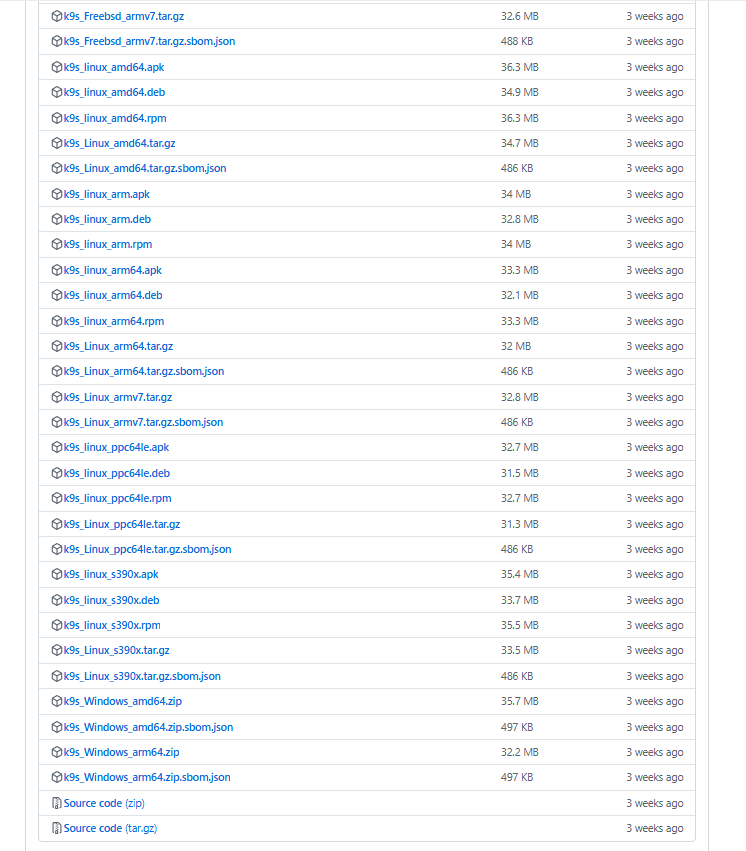The height and width of the screenshot is (851, 746).
Task: Download k9s_Linux_s390x.tar.gz file
Action: 116,650
